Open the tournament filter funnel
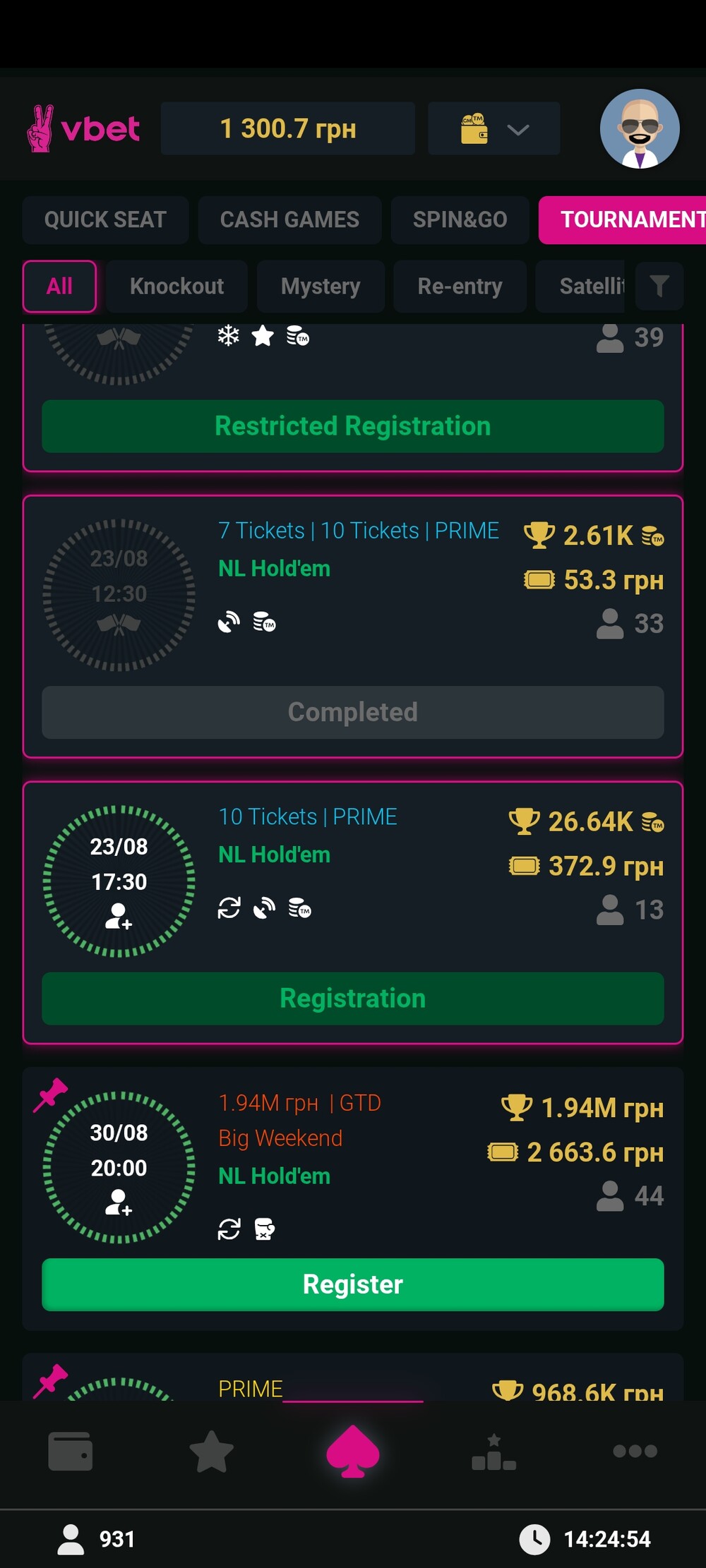The width and height of the screenshot is (706, 1568). (x=659, y=287)
